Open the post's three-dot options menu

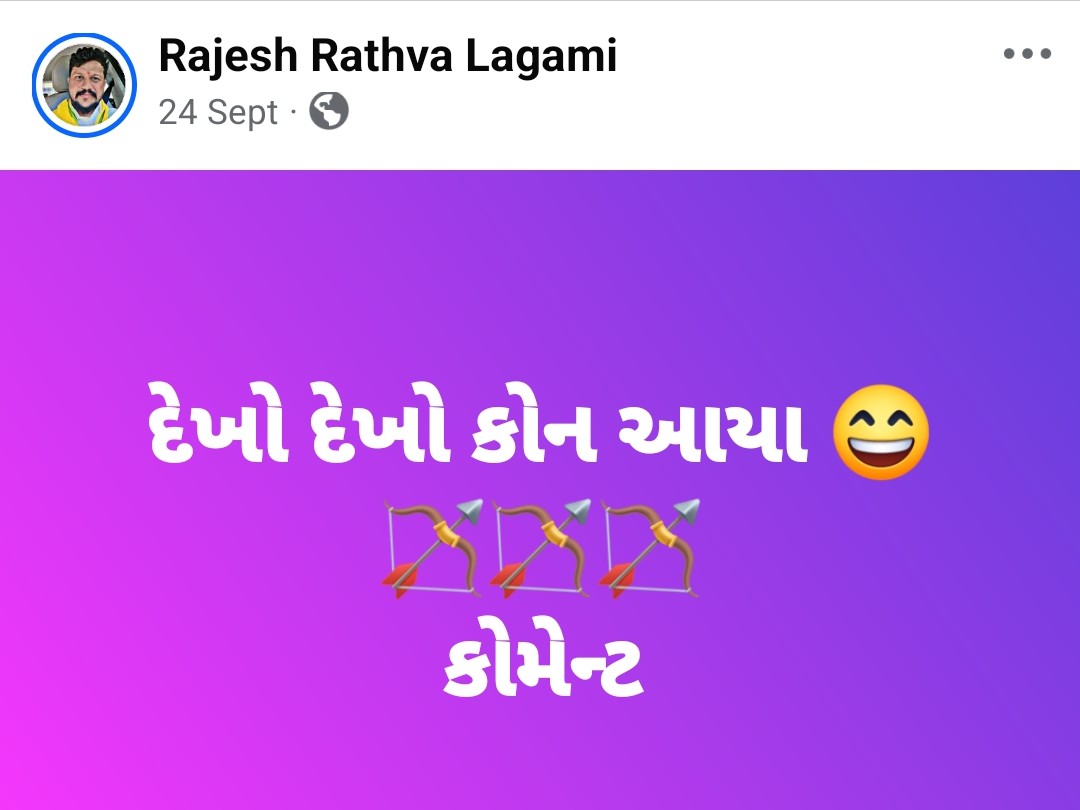tap(1027, 54)
